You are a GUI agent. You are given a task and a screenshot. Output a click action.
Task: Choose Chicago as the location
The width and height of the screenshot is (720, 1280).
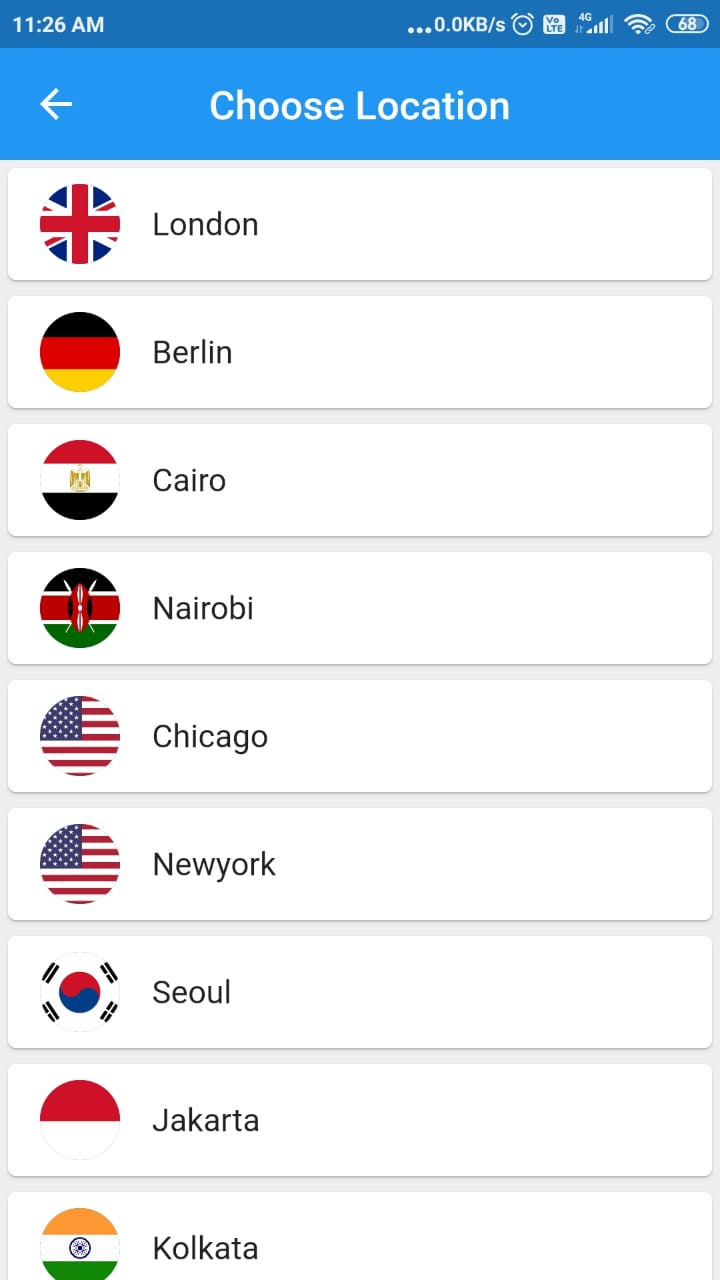pyautogui.click(x=360, y=736)
